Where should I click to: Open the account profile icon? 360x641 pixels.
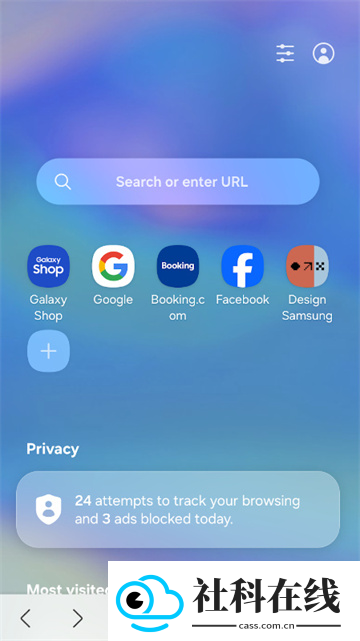pyautogui.click(x=323, y=54)
